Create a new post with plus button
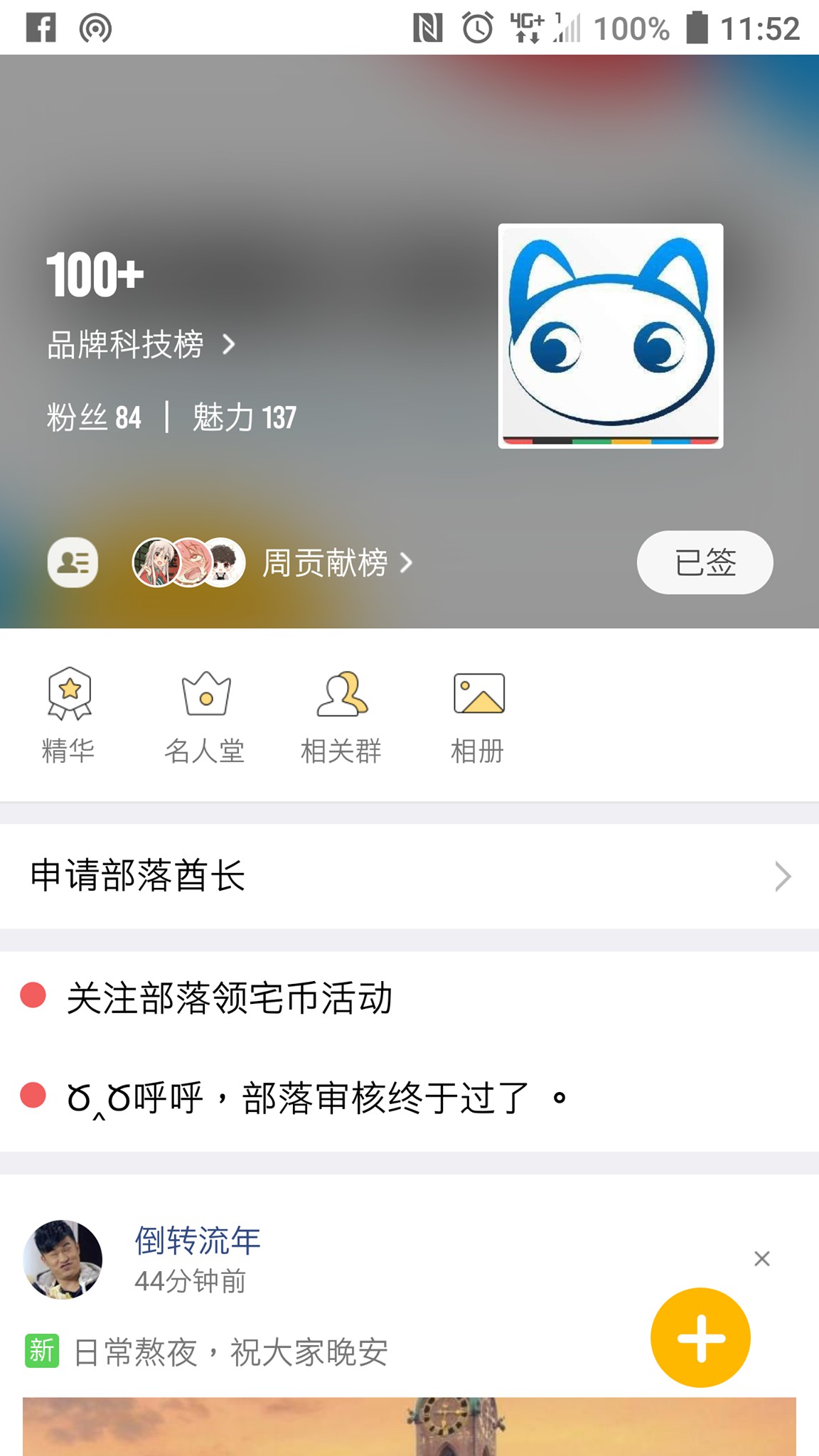 coord(700,1338)
